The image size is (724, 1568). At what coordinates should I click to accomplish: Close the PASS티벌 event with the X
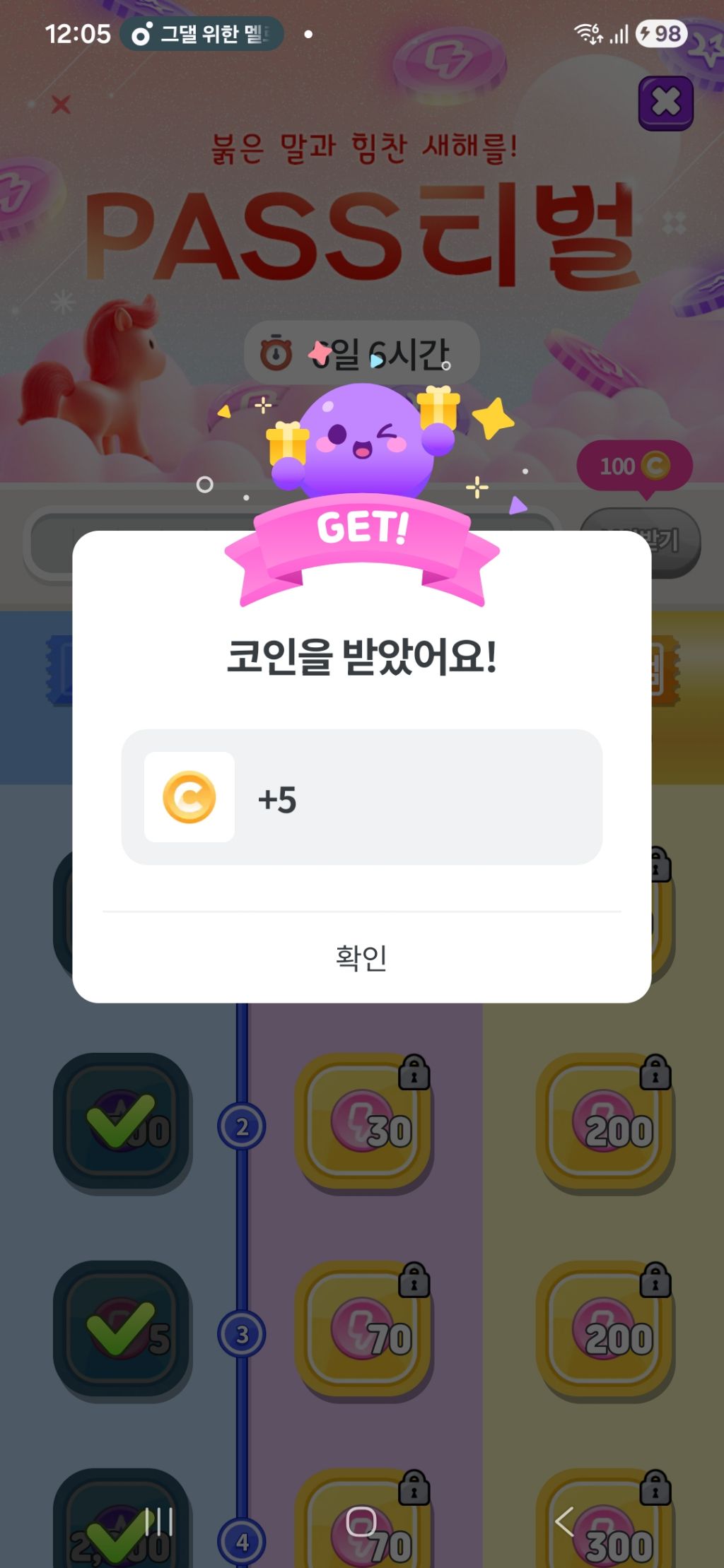click(665, 102)
